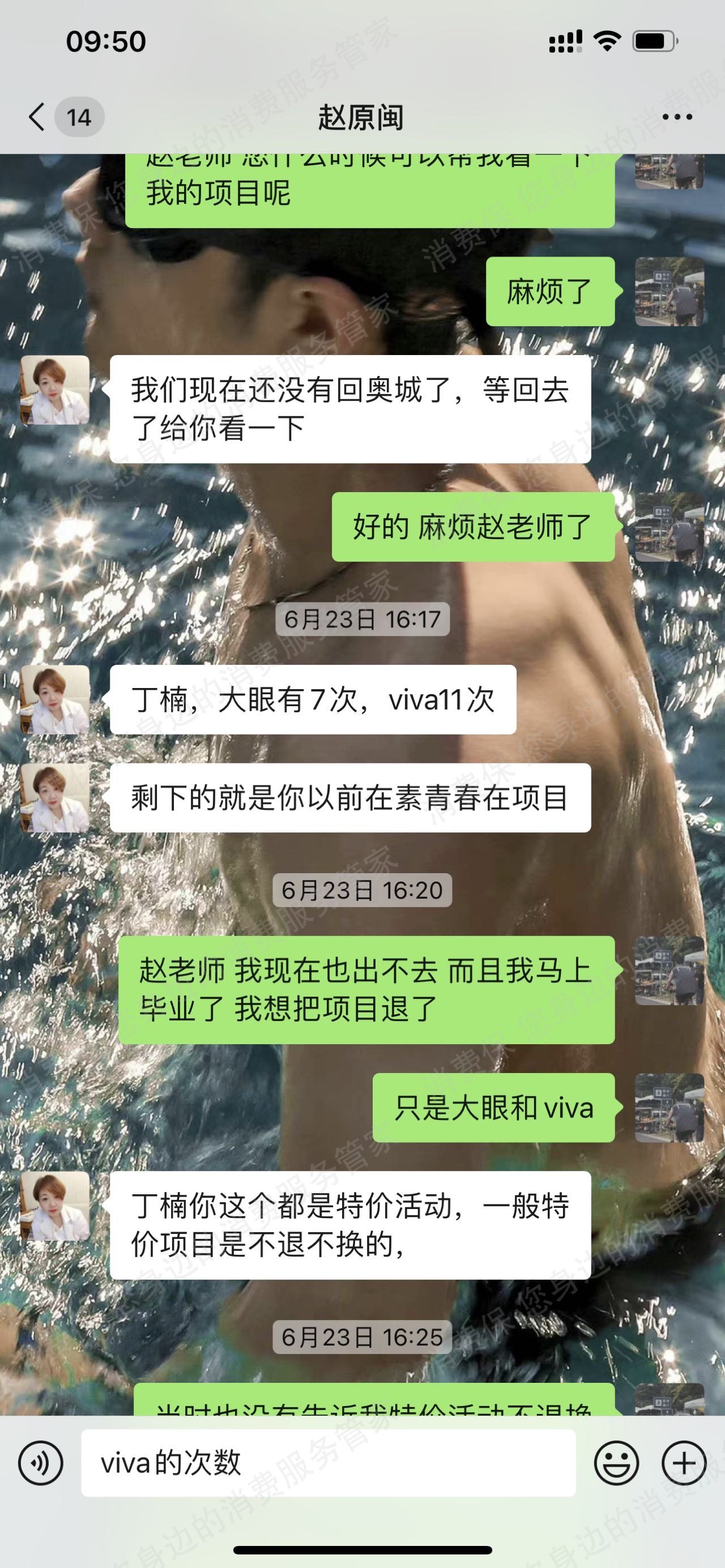Tap the message field containing viva的次数
Image resolution: width=725 pixels, height=1568 pixels.
click(329, 1463)
